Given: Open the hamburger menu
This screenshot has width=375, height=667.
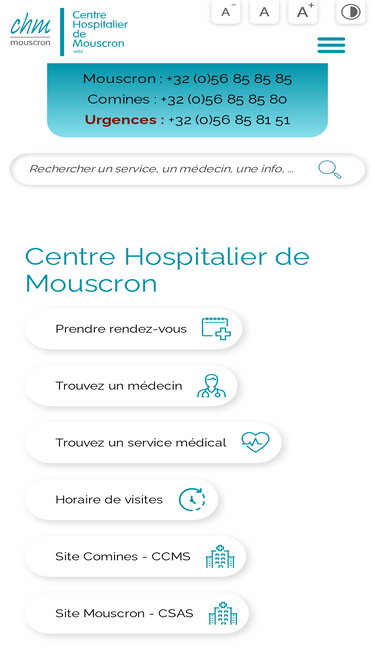Looking at the screenshot, I should coord(331,45).
